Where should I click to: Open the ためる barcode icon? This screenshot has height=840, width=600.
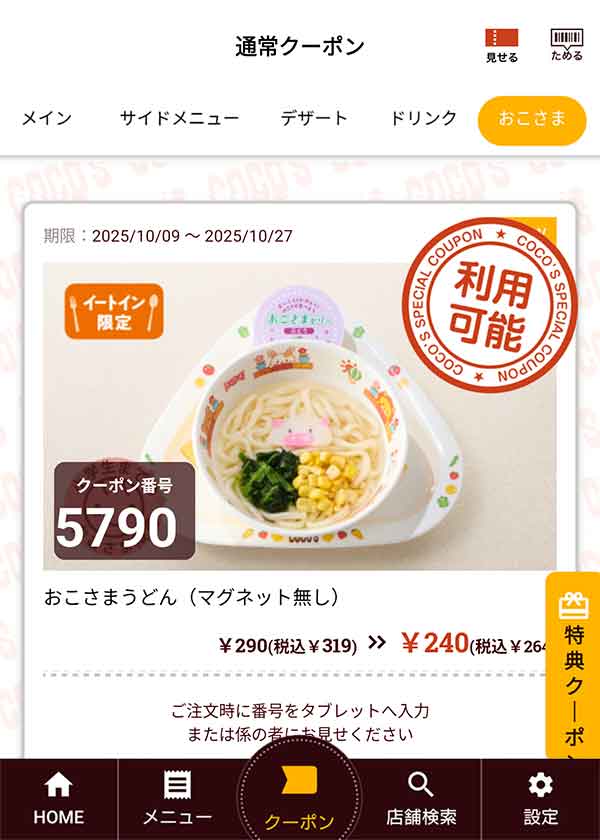(x=567, y=45)
